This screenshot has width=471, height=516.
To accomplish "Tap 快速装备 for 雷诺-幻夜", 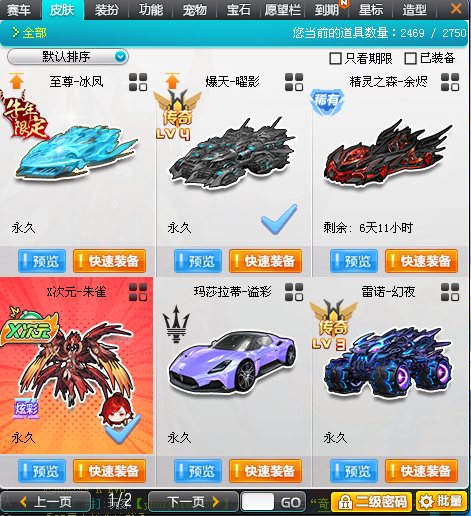I will tap(421, 471).
